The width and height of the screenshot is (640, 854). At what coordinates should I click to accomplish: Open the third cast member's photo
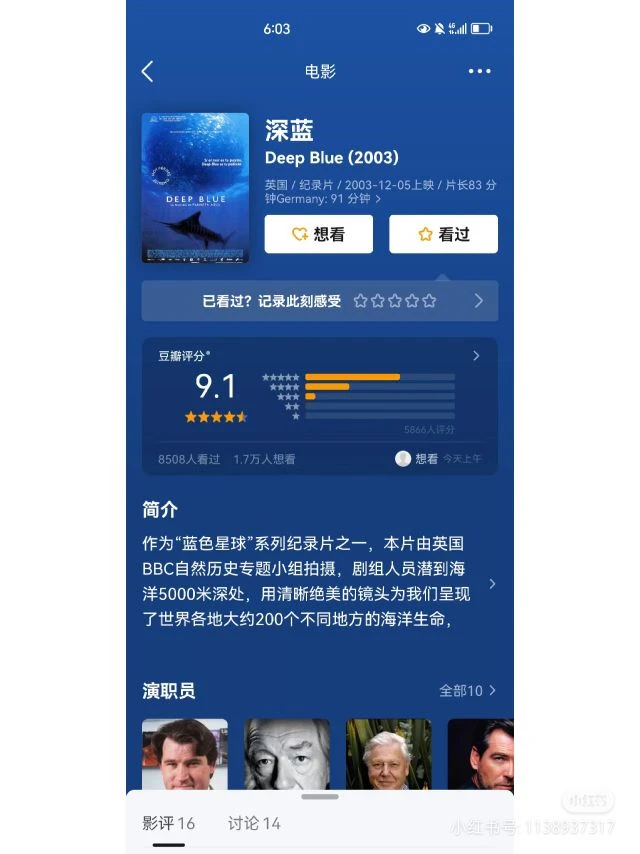pos(388,754)
